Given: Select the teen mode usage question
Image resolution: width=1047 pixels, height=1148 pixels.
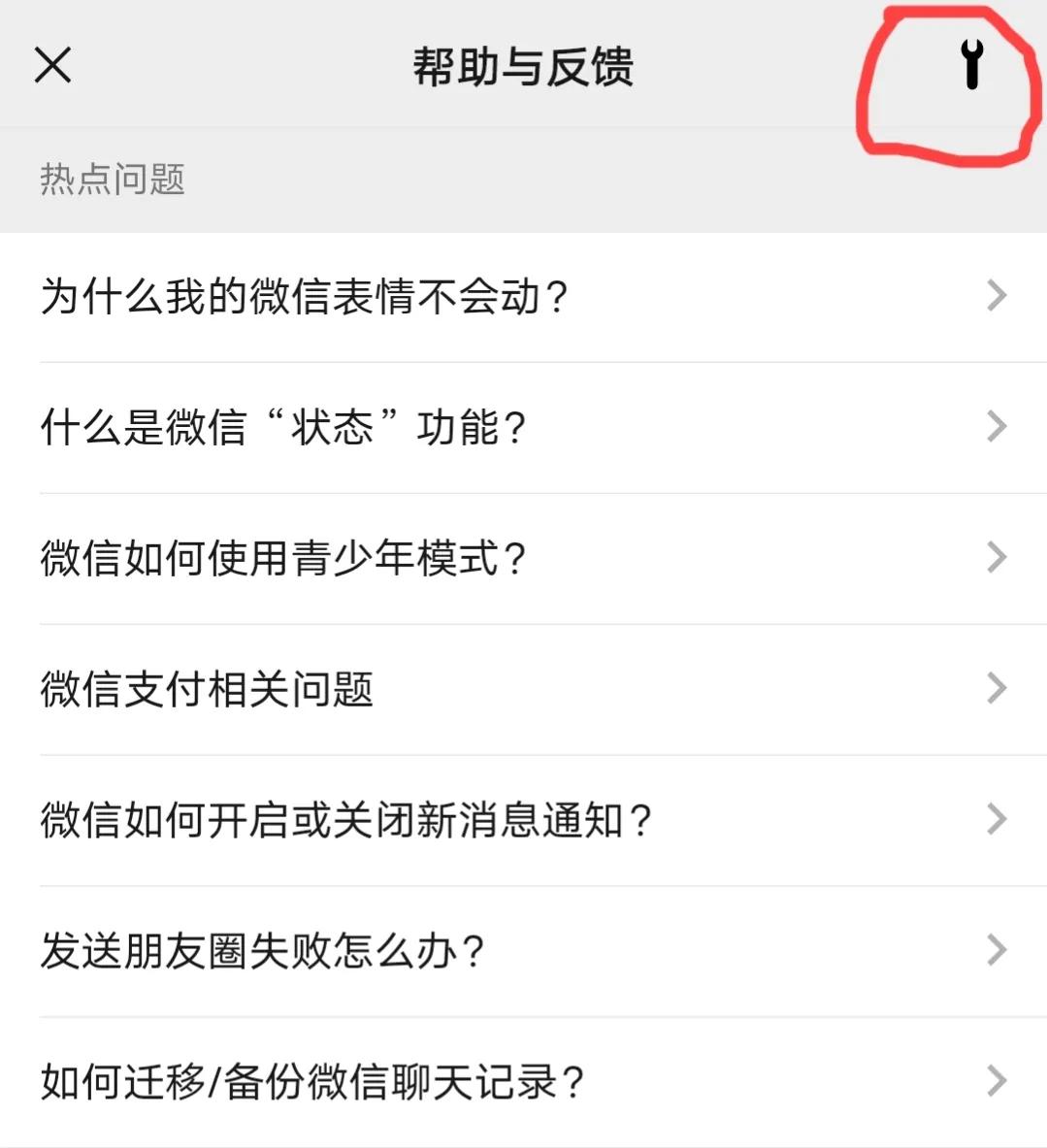Looking at the screenshot, I should 286,558.
